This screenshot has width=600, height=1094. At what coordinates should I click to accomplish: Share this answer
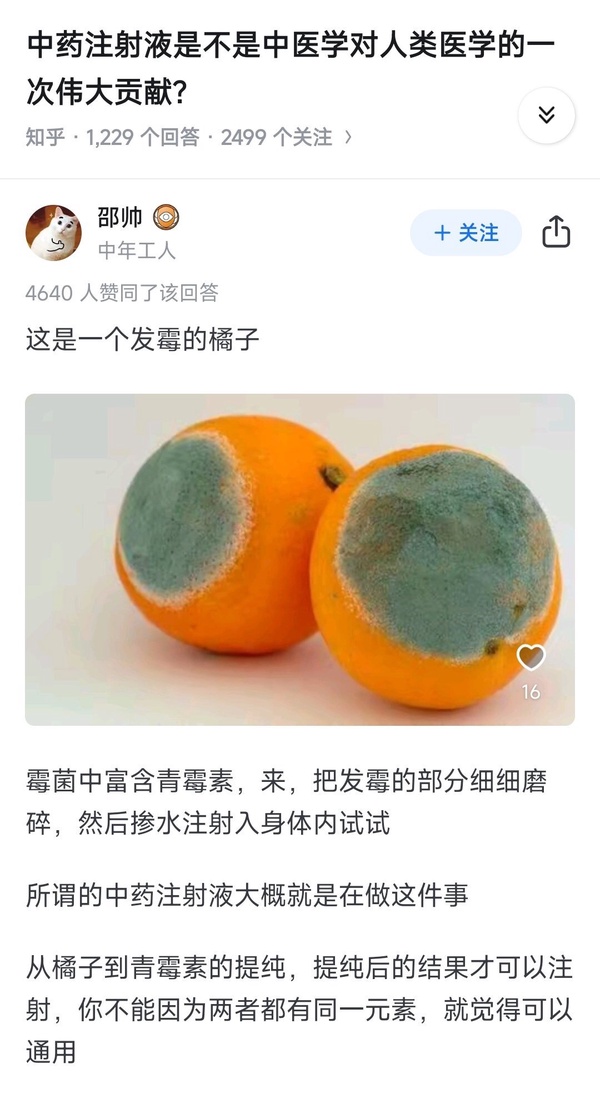pos(556,232)
